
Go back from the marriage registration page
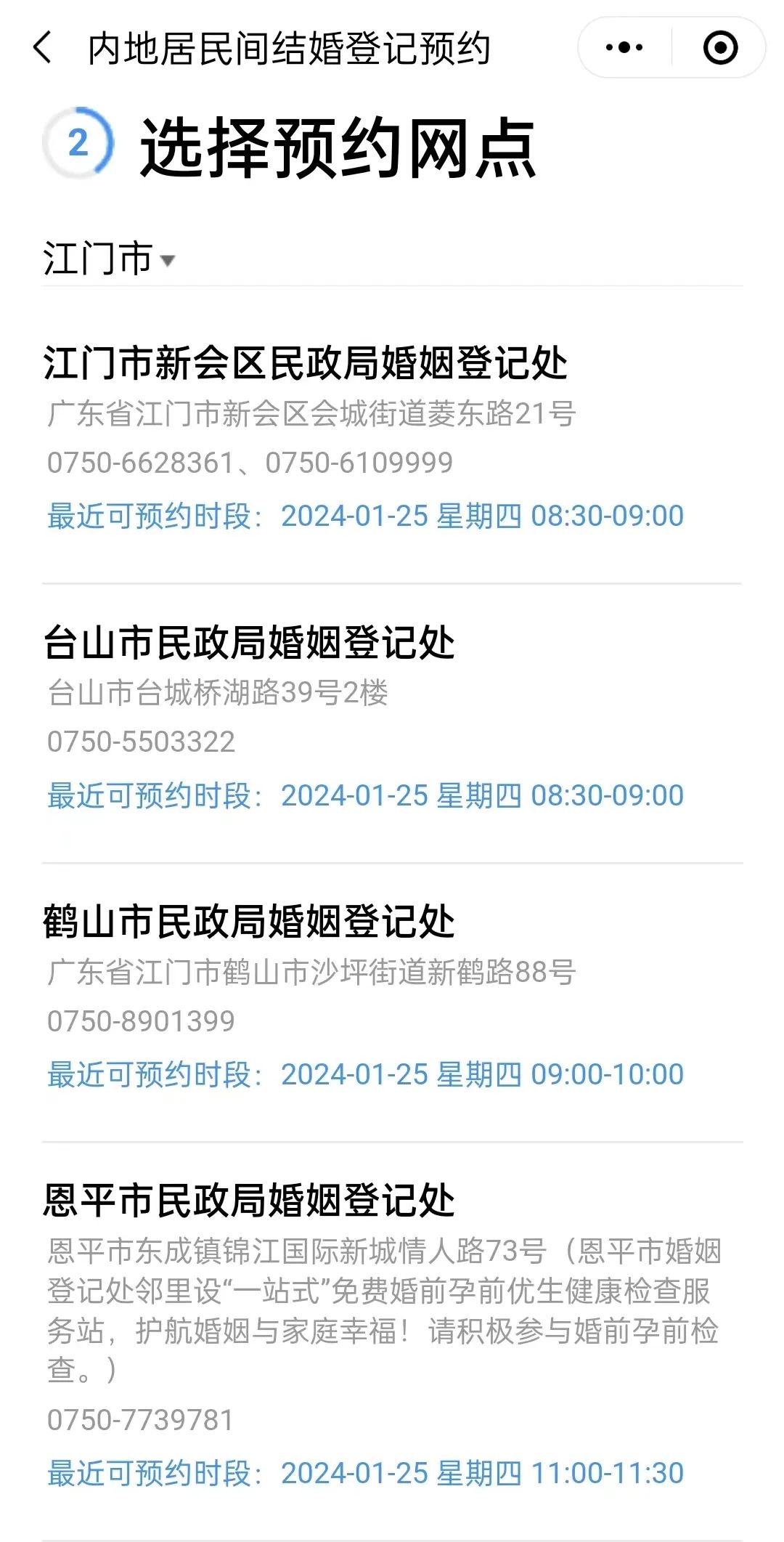pos(43,48)
